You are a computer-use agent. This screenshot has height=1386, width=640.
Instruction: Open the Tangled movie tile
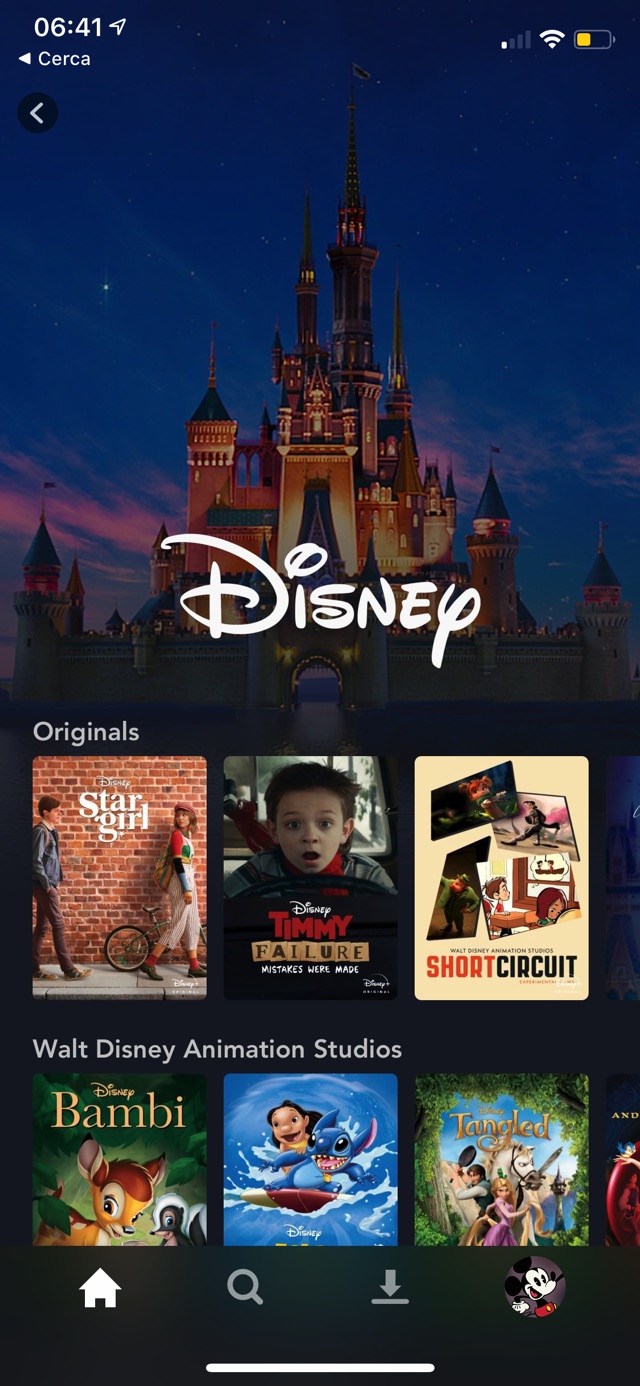tap(501, 1158)
